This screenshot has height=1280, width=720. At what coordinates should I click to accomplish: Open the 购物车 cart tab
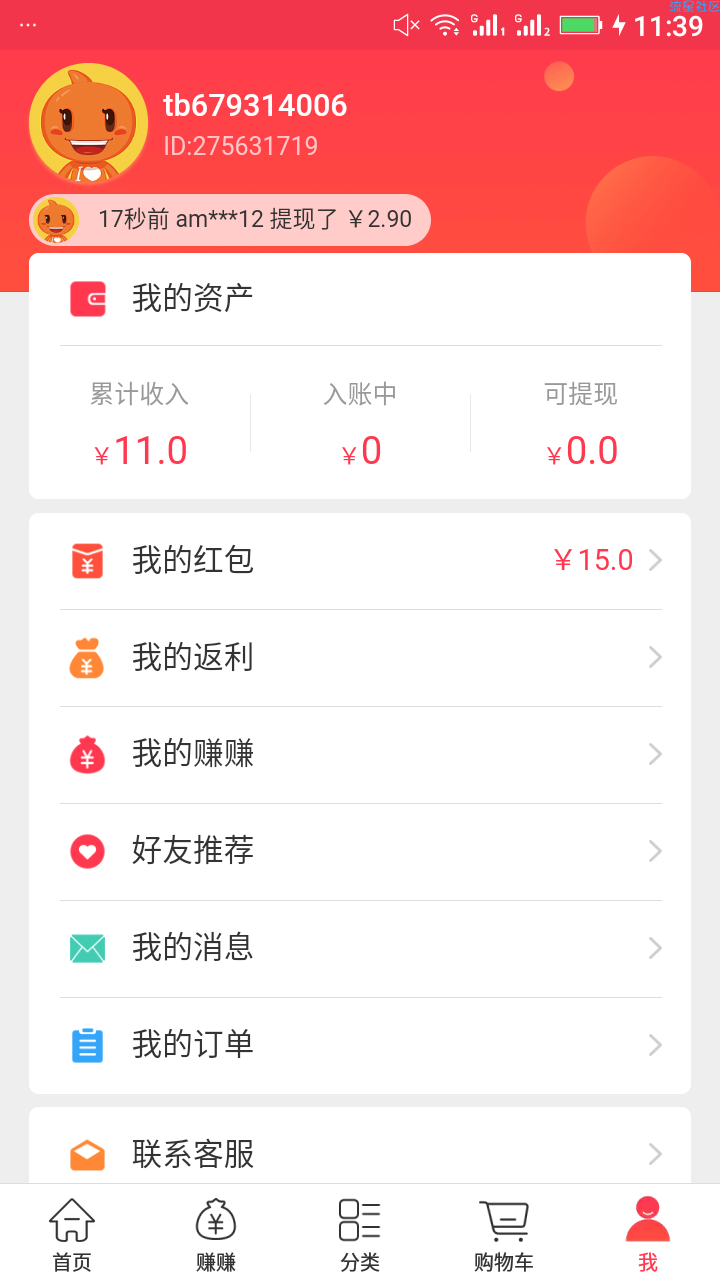tap(504, 1234)
